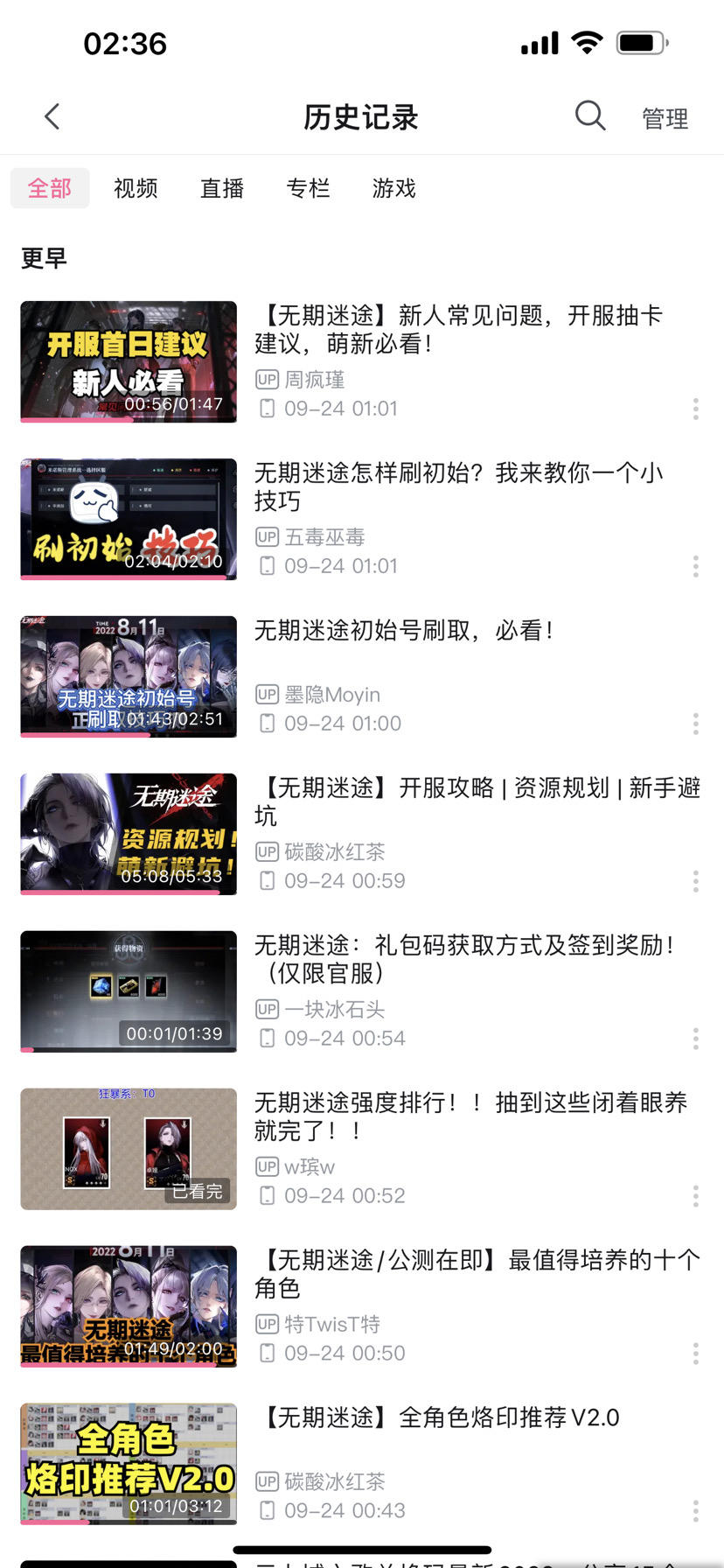
Task: Go back from 历史记录 page
Action: (x=52, y=116)
